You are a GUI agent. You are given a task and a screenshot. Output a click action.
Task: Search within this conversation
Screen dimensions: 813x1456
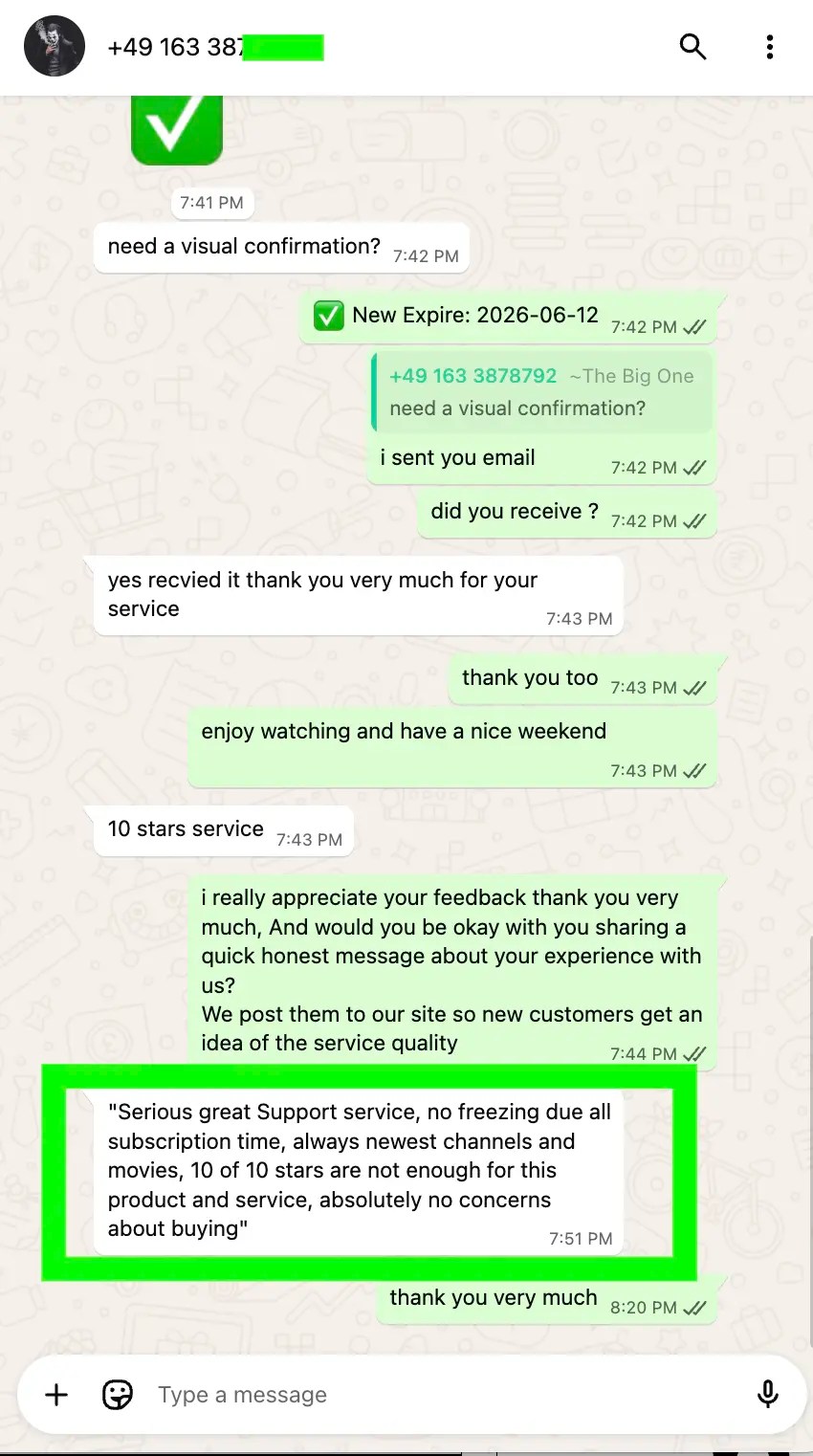[x=692, y=46]
